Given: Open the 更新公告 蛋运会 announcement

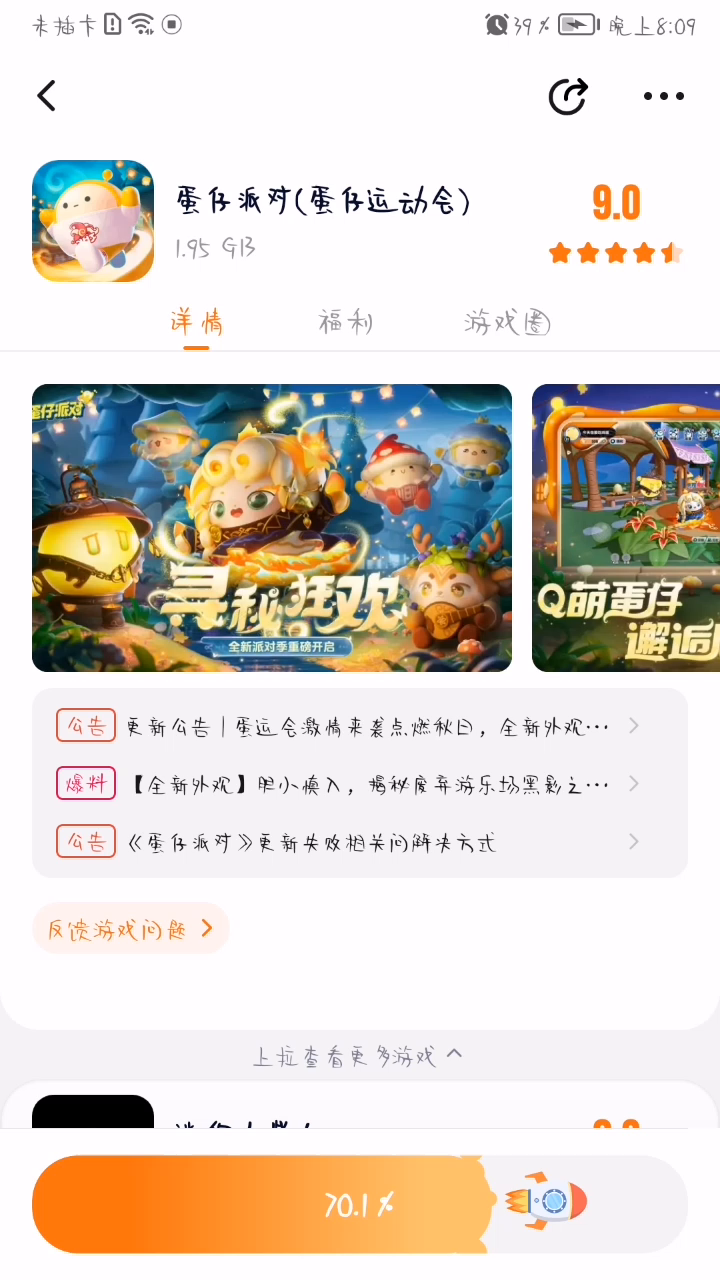Looking at the screenshot, I should point(350,727).
